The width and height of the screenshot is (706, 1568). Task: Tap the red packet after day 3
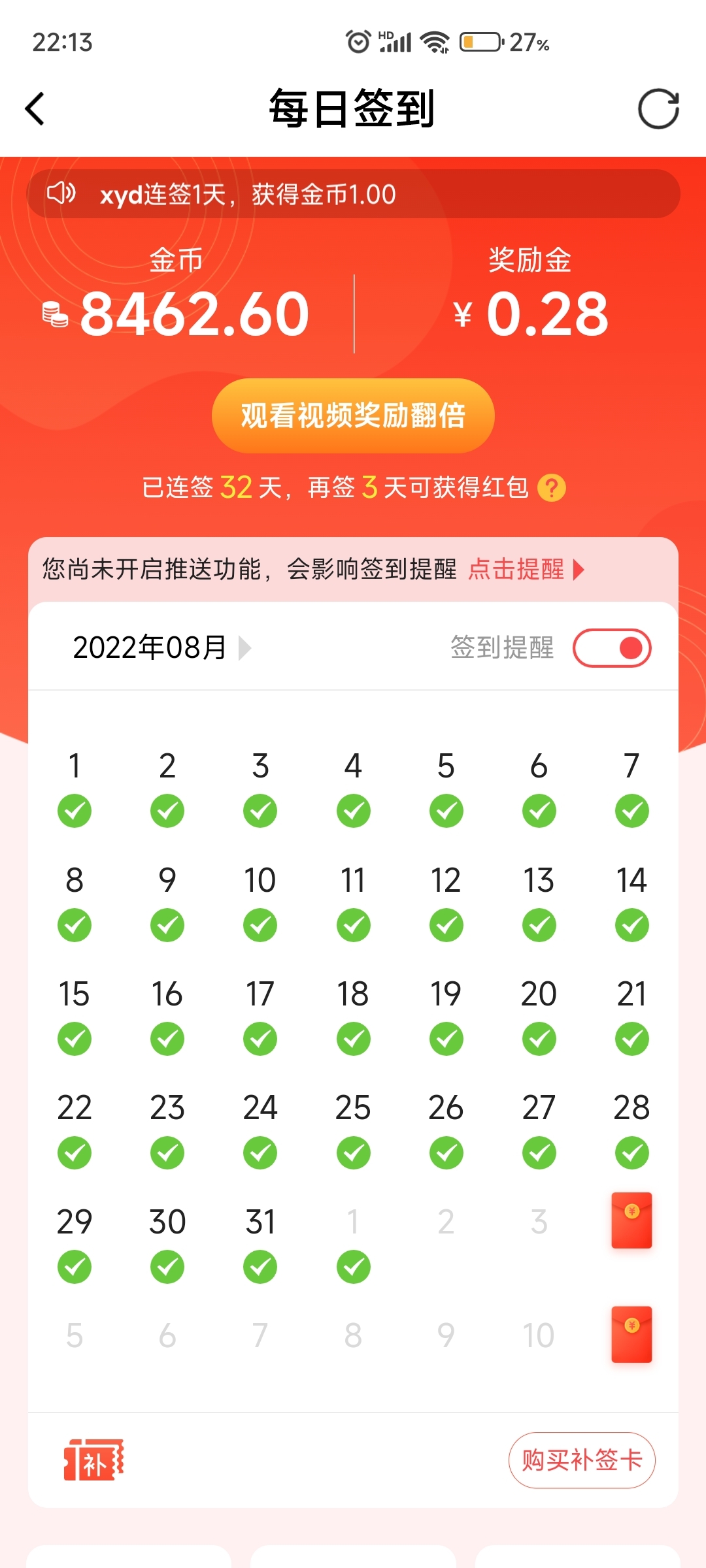click(631, 1220)
